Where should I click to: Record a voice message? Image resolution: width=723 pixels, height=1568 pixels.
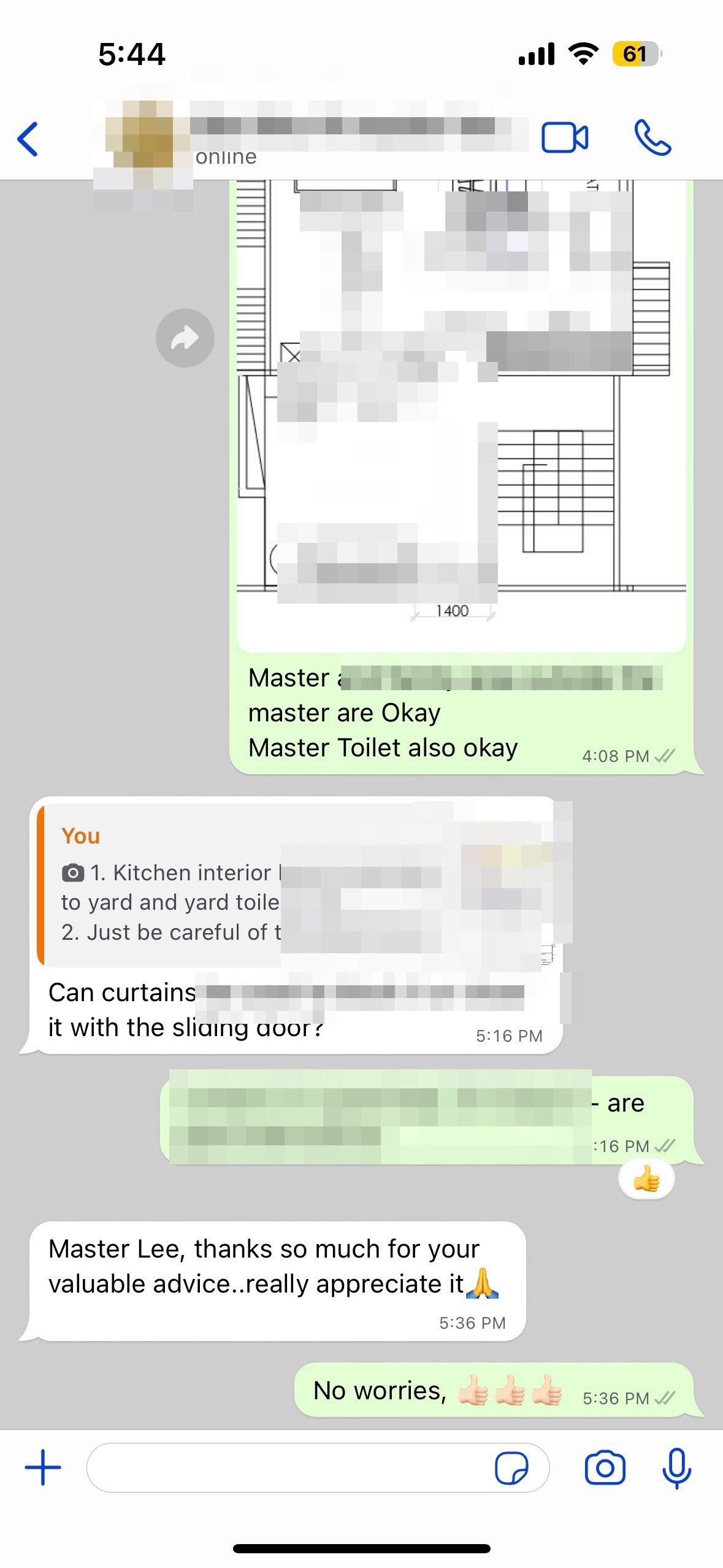676,1467
